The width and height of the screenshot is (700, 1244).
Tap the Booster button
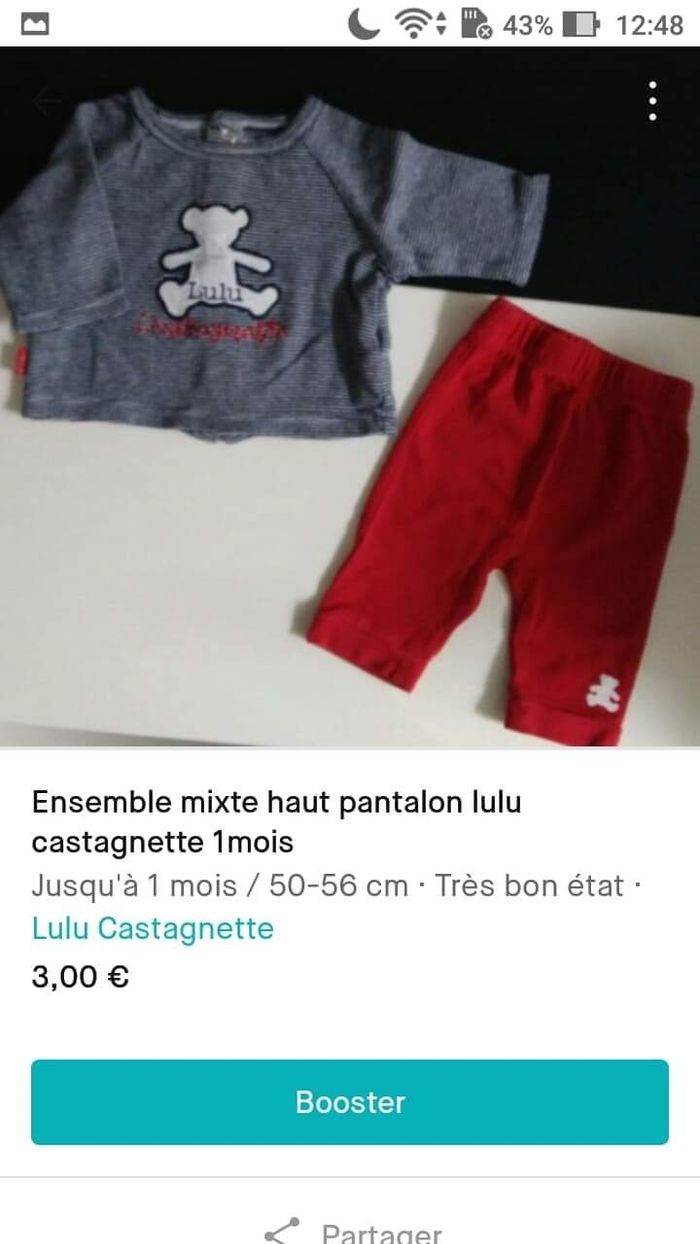click(350, 1102)
